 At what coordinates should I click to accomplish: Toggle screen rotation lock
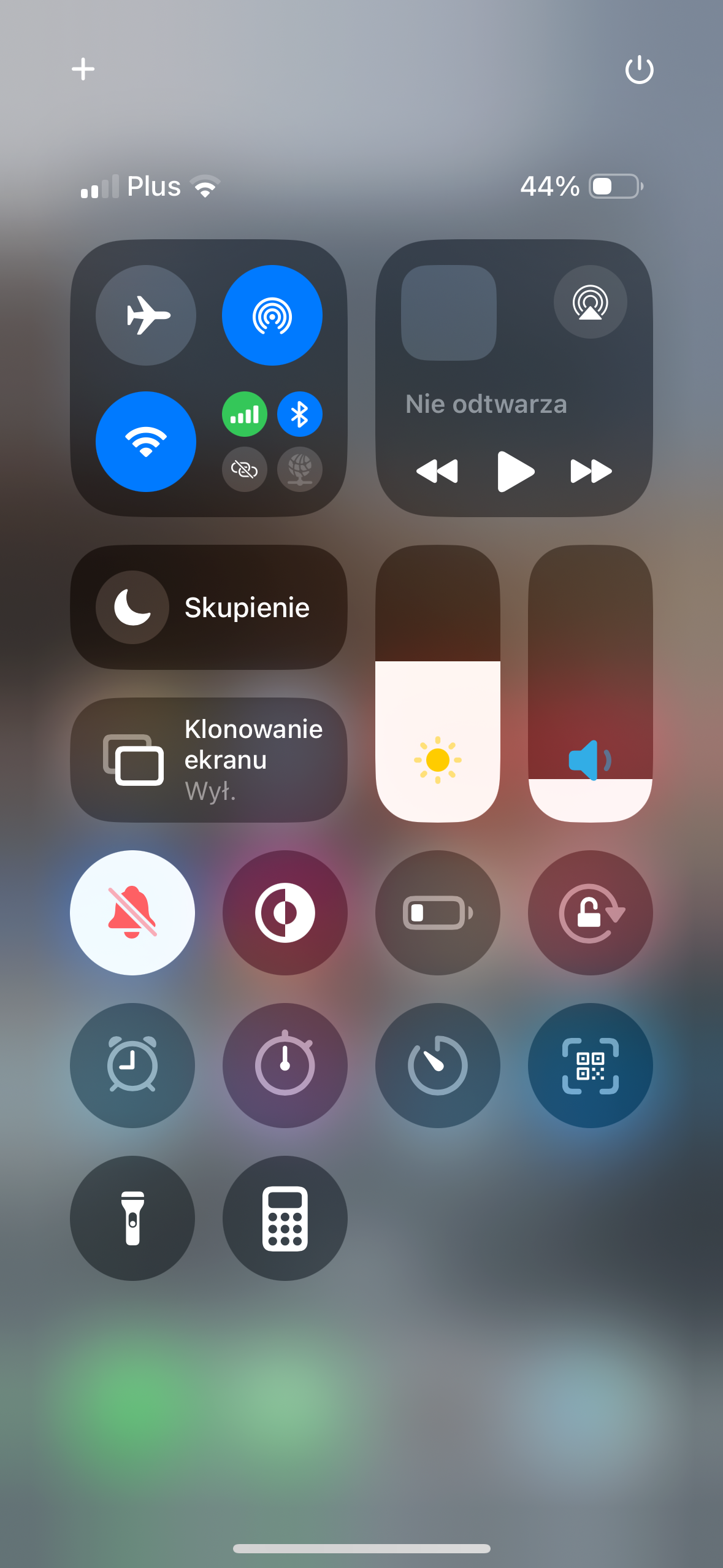pyautogui.click(x=590, y=912)
